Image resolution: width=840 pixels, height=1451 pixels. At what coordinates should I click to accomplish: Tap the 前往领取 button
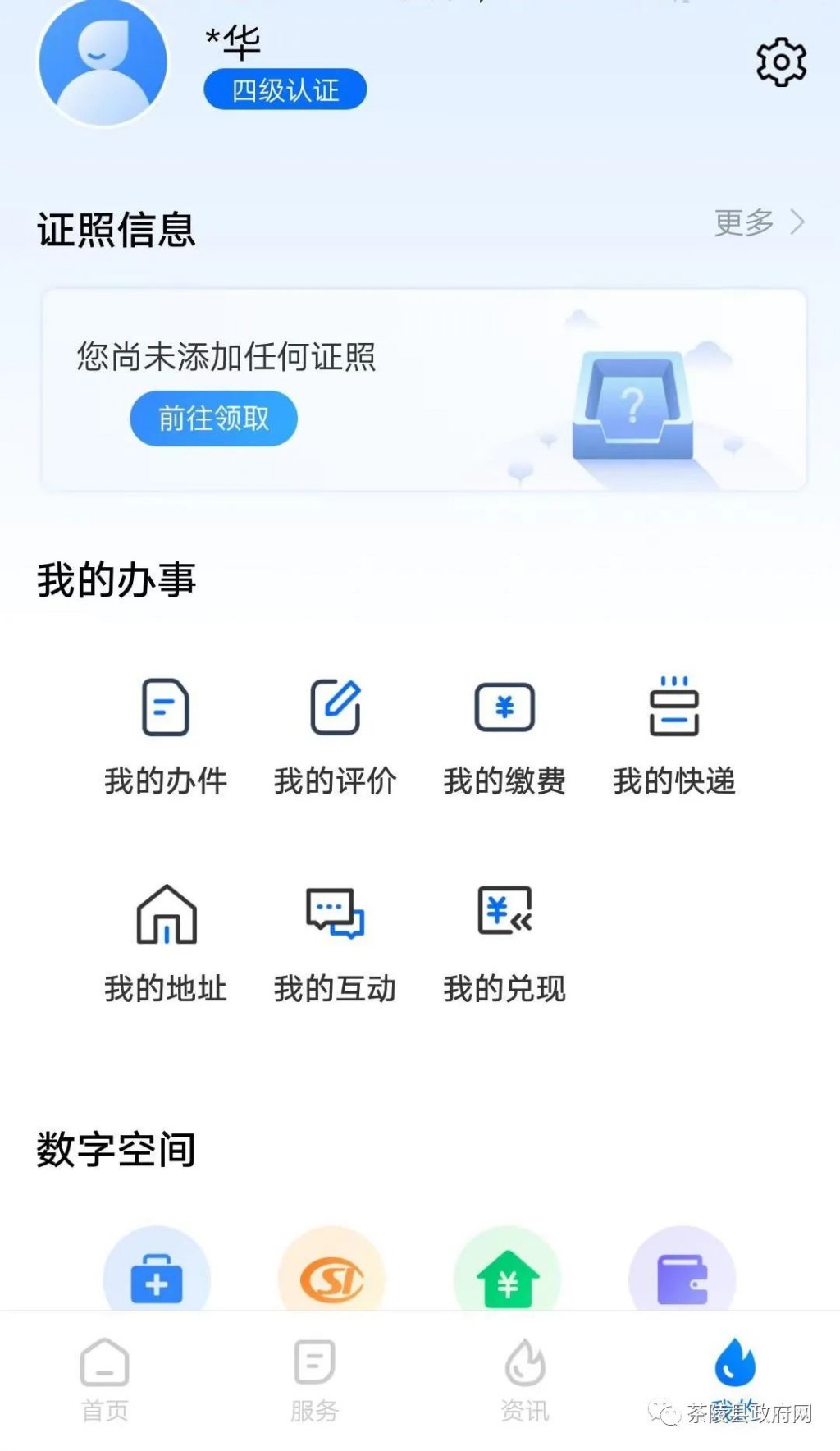pos(213,419)
